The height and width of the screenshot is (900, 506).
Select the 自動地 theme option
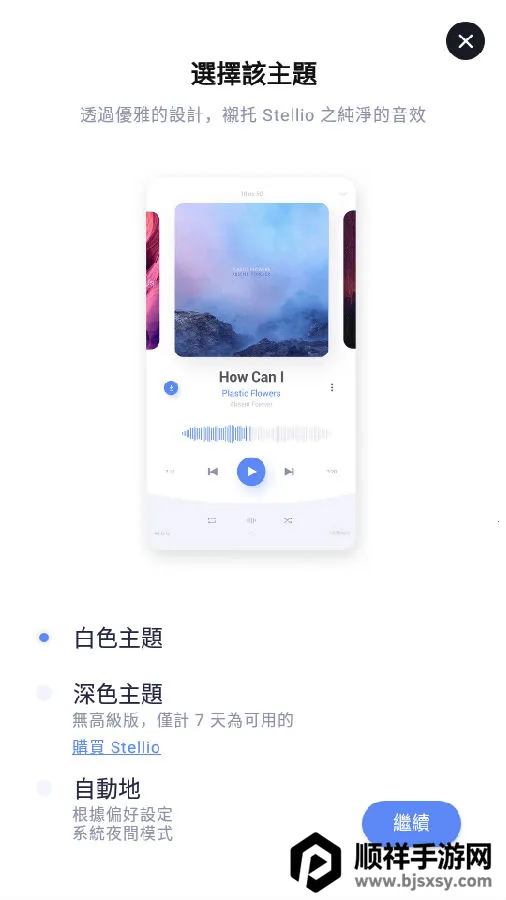[x=44, y=788]
